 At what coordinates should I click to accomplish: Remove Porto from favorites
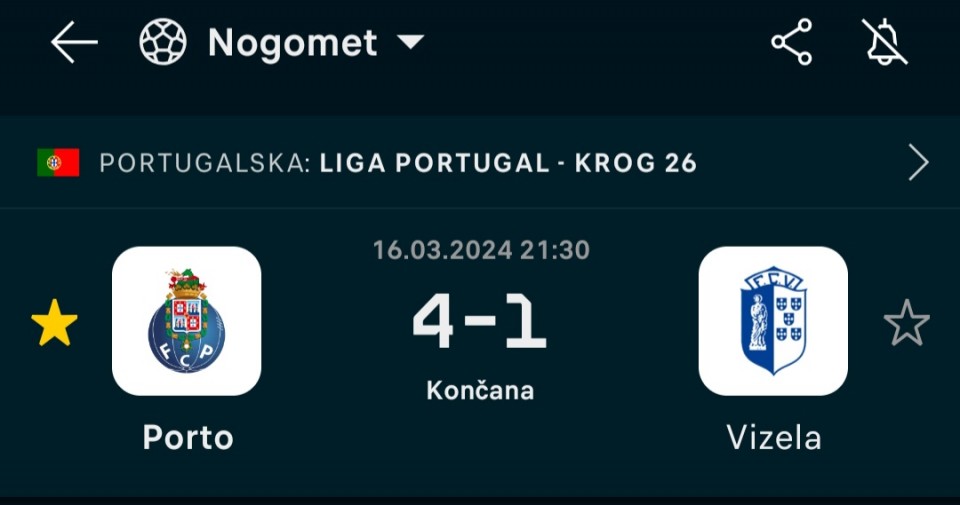coord(54,325)
